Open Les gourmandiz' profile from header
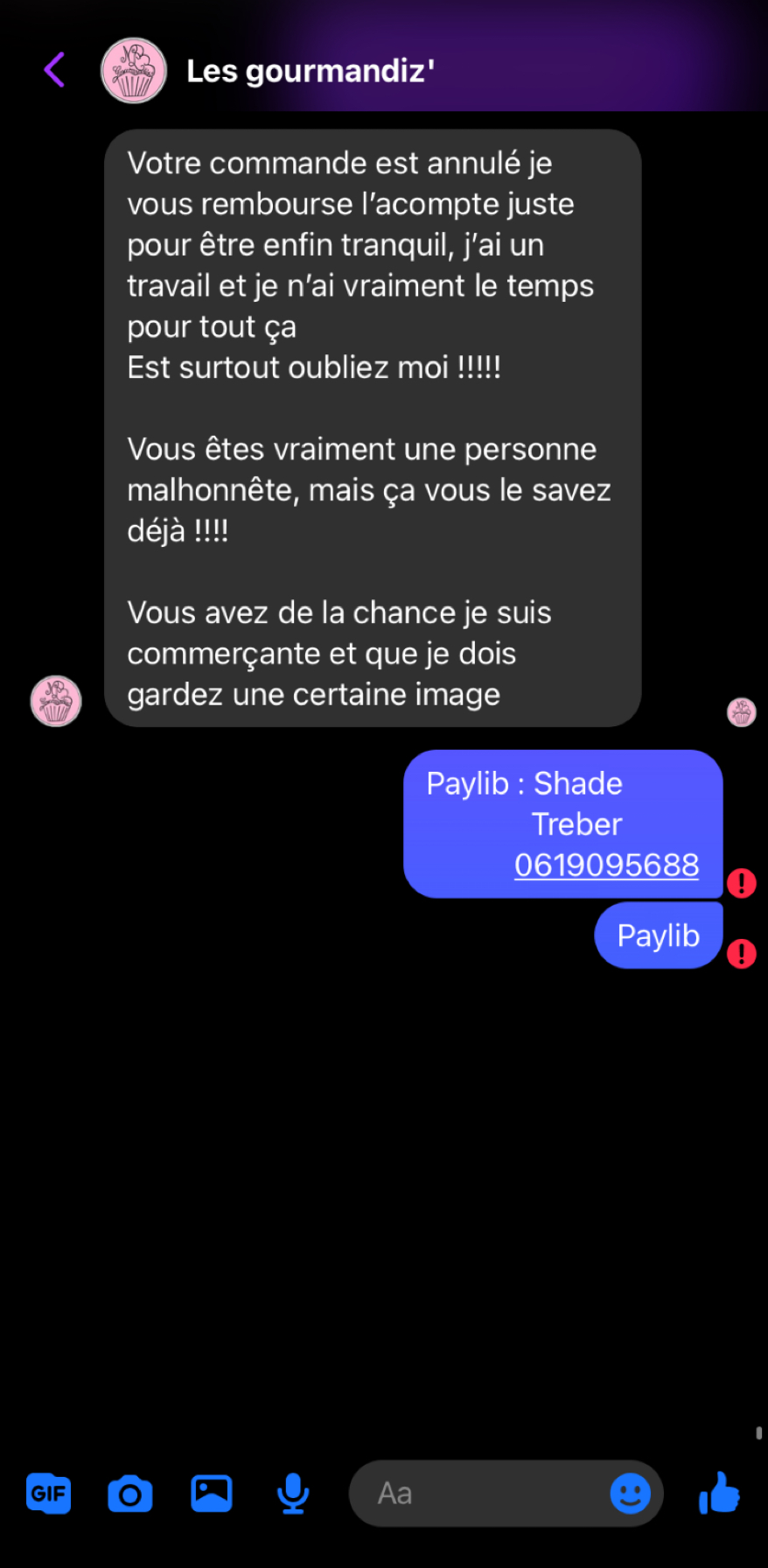 pos(310,71)
